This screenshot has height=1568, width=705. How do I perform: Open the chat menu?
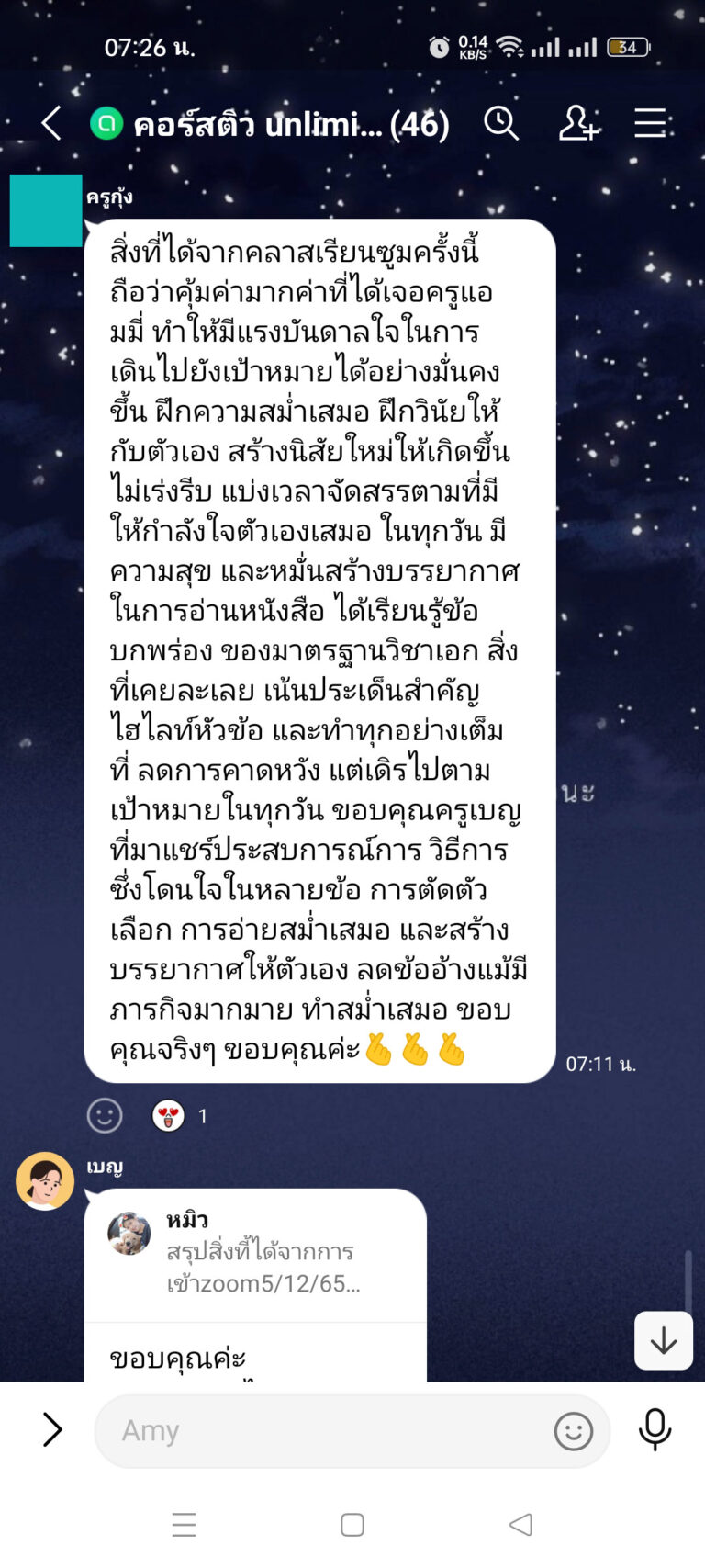tap(650, 123)
